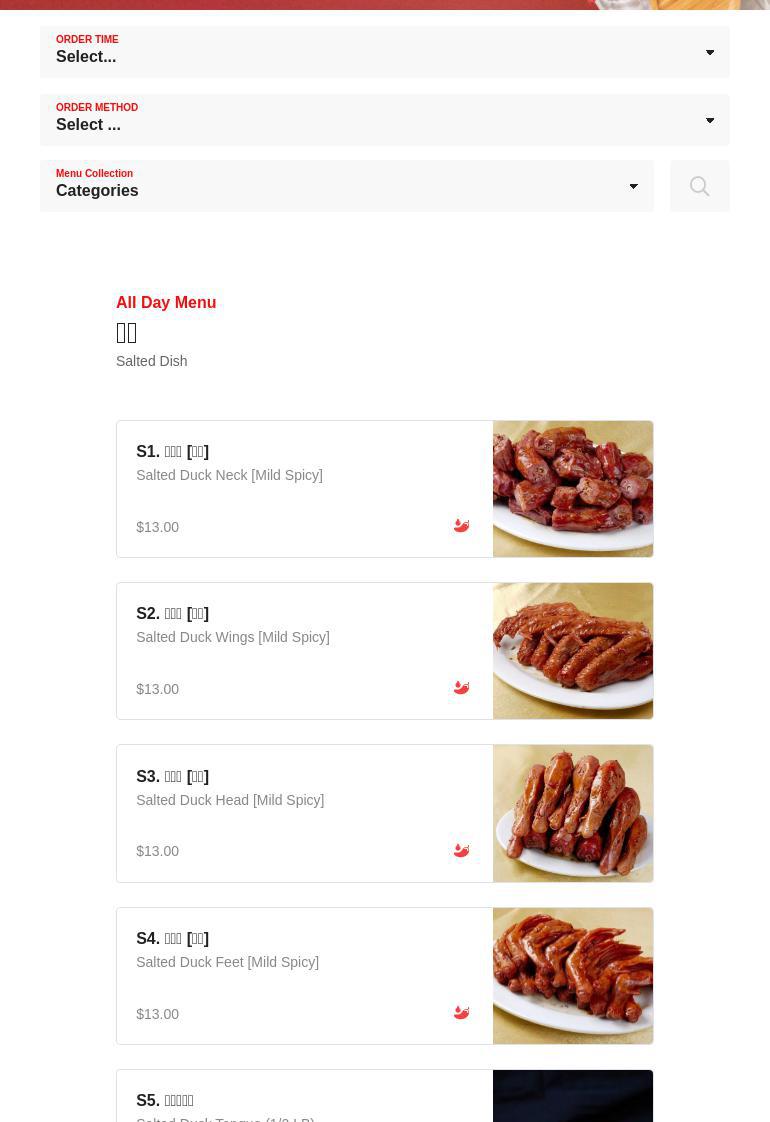Image resolution: width=770 pixels, height=1122 pixels.
Task: Open the Order Method selector
Action: [384, 120]
